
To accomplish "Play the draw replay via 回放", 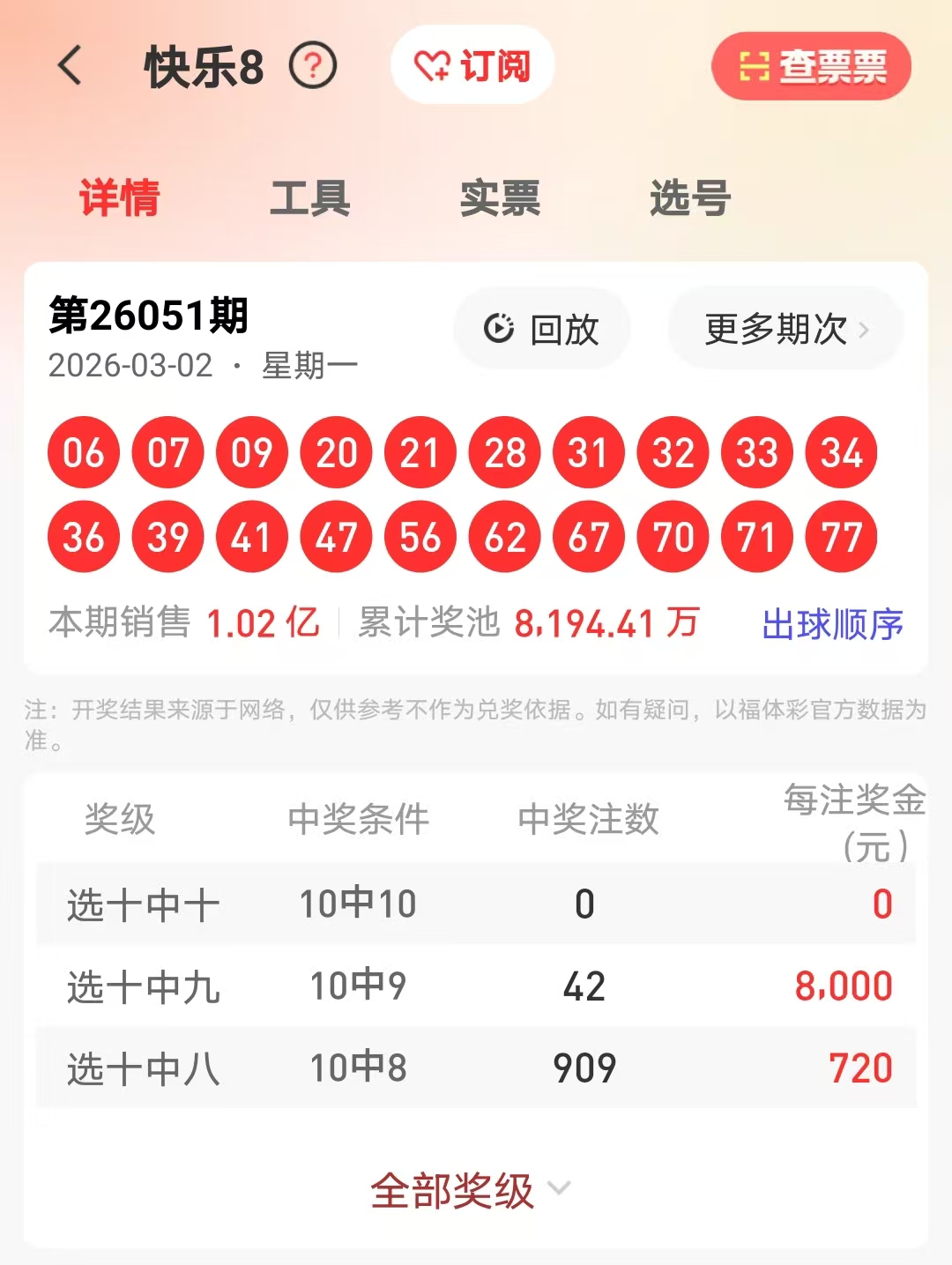I will tap(542, 329).
